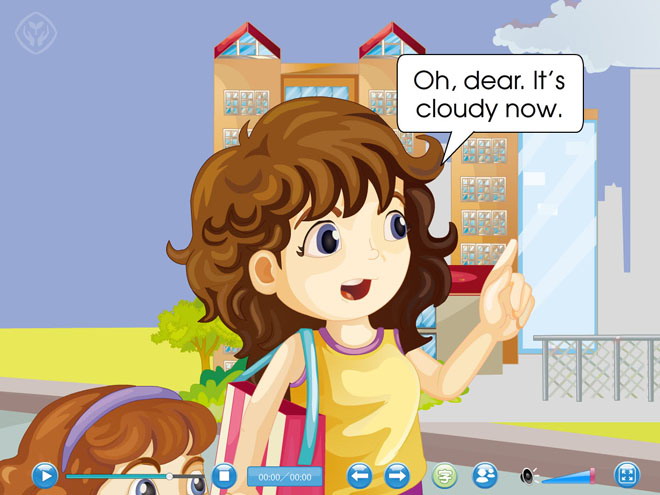Viewport: 660px width, 495px height.
Task: Go to the previous scene
Action: pyautogui.click(x=361, y=475)
